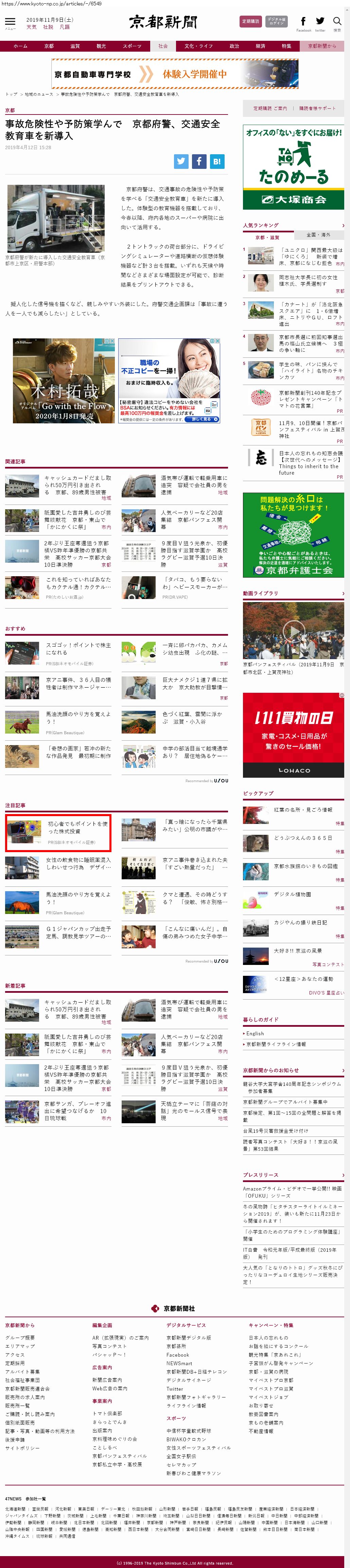This screenshot has height=1568, width=350.
Task: Open related article キャッシュカードだまし取られ50万円
Action: [x=77, y=485]
